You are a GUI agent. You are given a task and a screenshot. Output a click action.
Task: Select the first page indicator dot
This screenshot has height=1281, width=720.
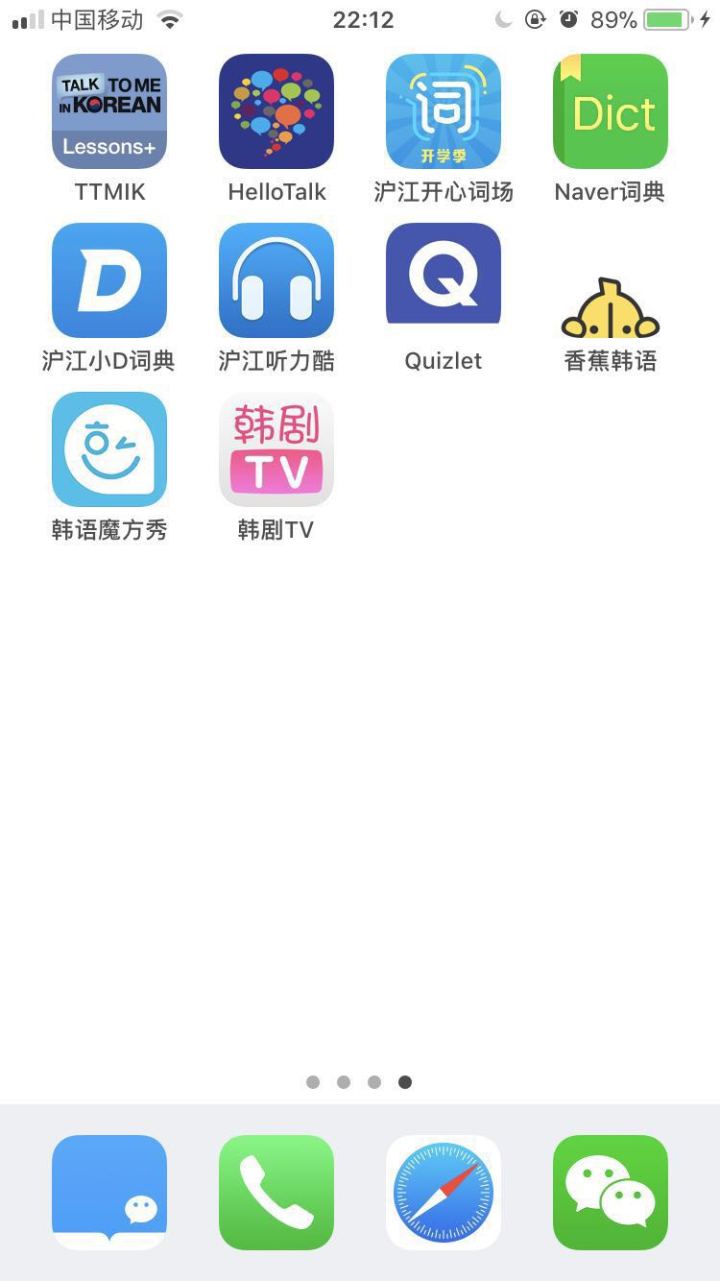(x=313, y=1081)
